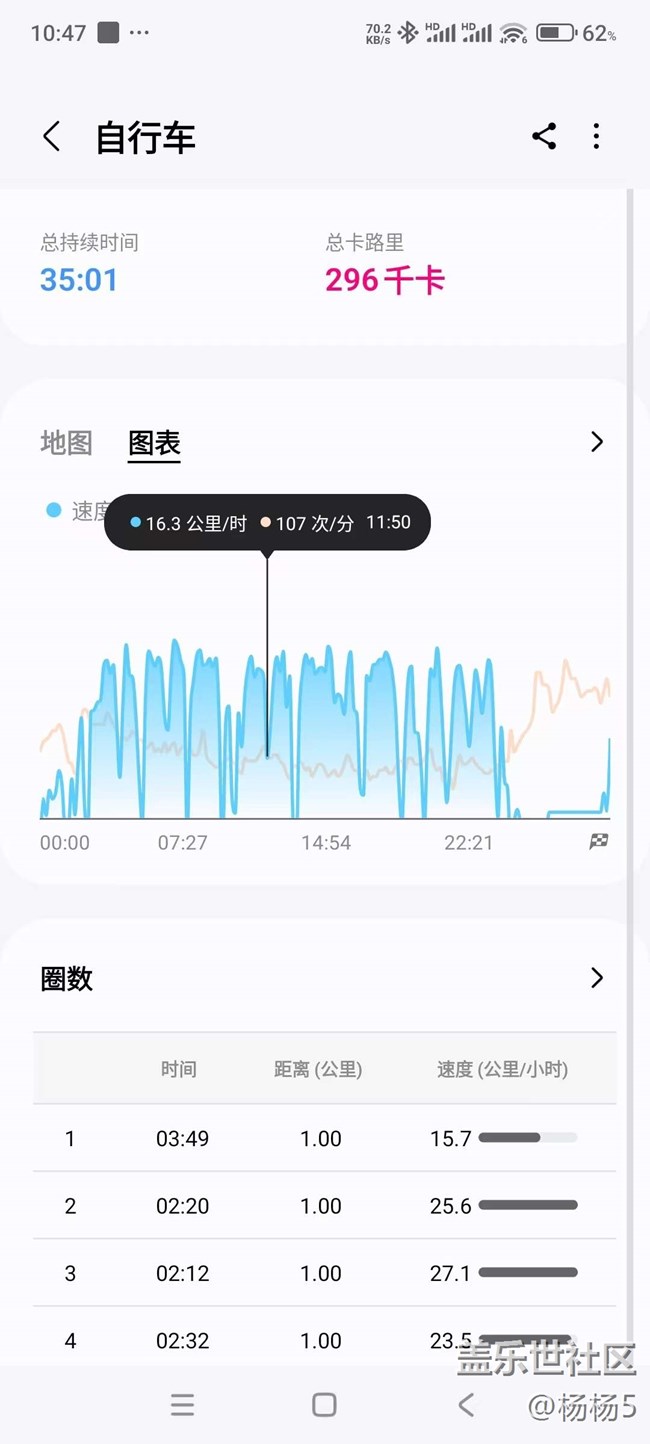The height and width of the screenshot is (1444, 650).
Task: Open the 圈数 details chevron
Action: tap(597, 978)
